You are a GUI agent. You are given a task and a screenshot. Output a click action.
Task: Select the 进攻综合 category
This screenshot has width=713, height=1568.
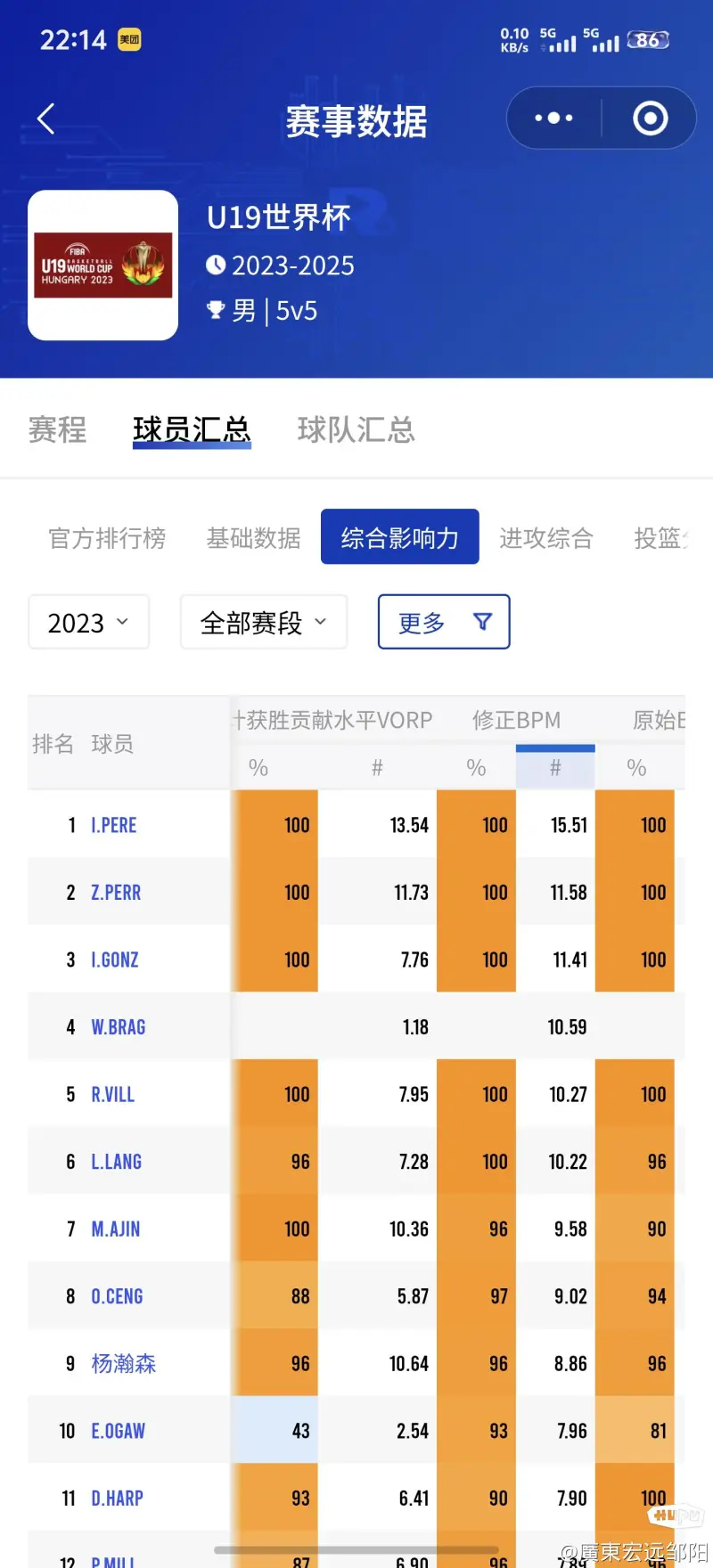(546, 538)
